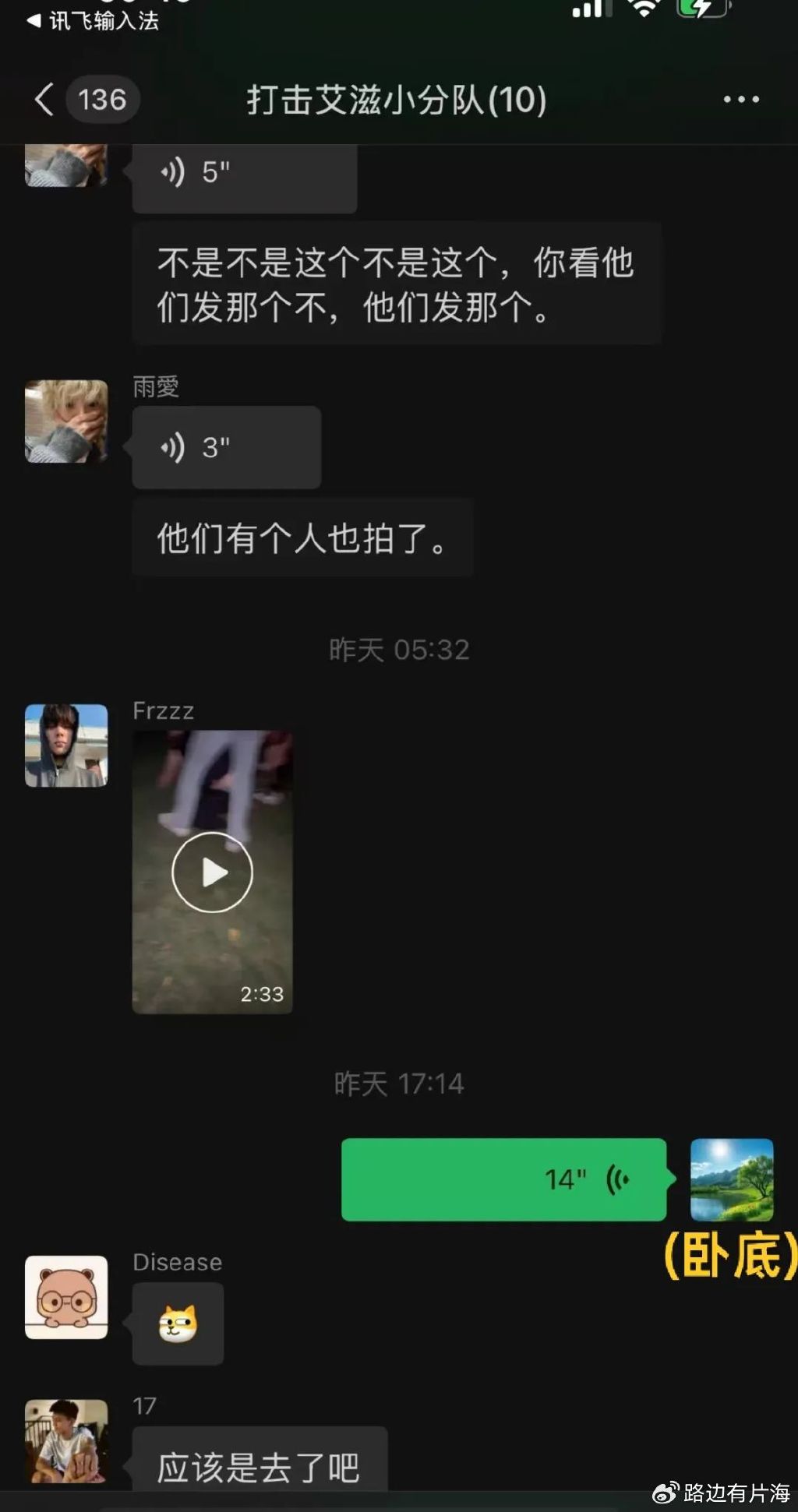Play 雨愛's 3-second voice message

pos(226,447)
